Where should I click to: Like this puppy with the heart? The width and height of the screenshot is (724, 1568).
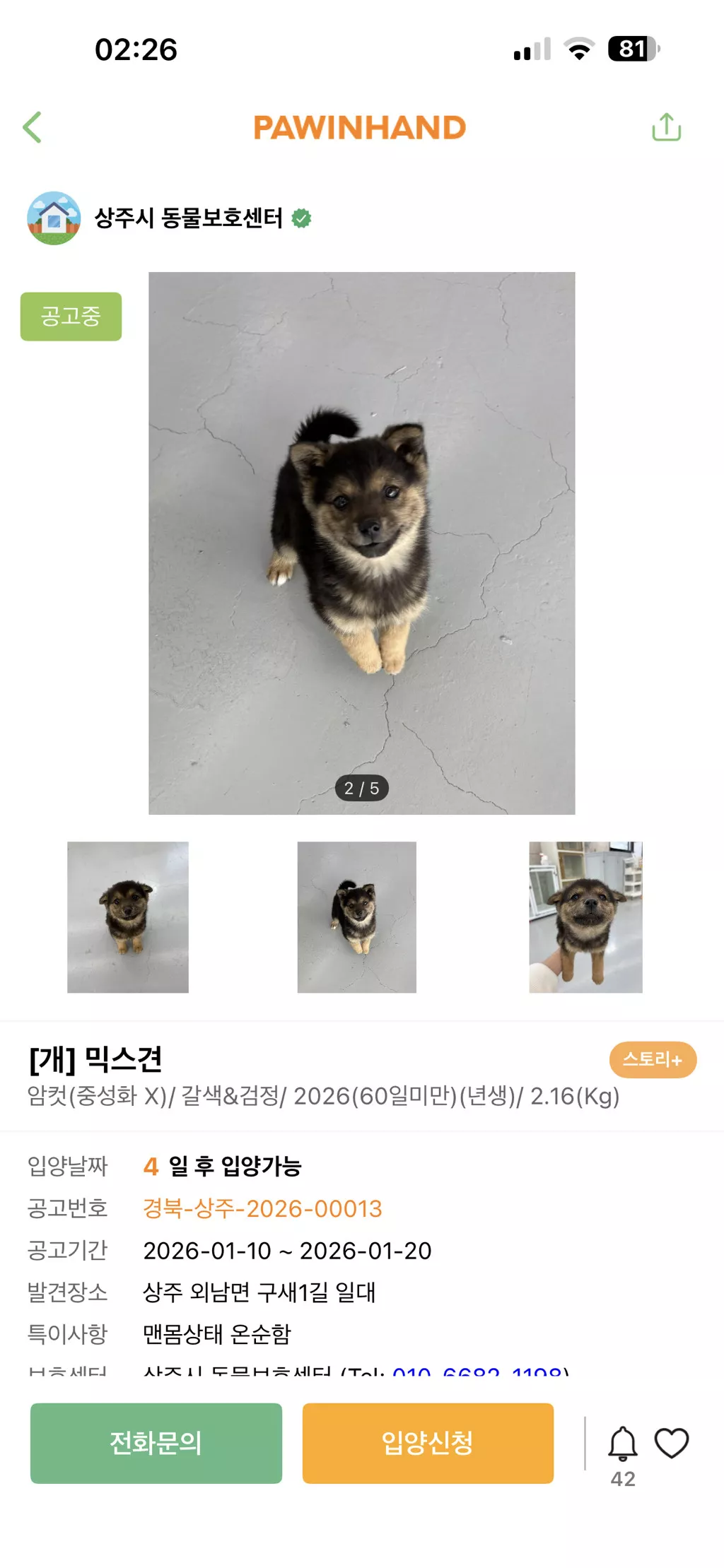671,1442
